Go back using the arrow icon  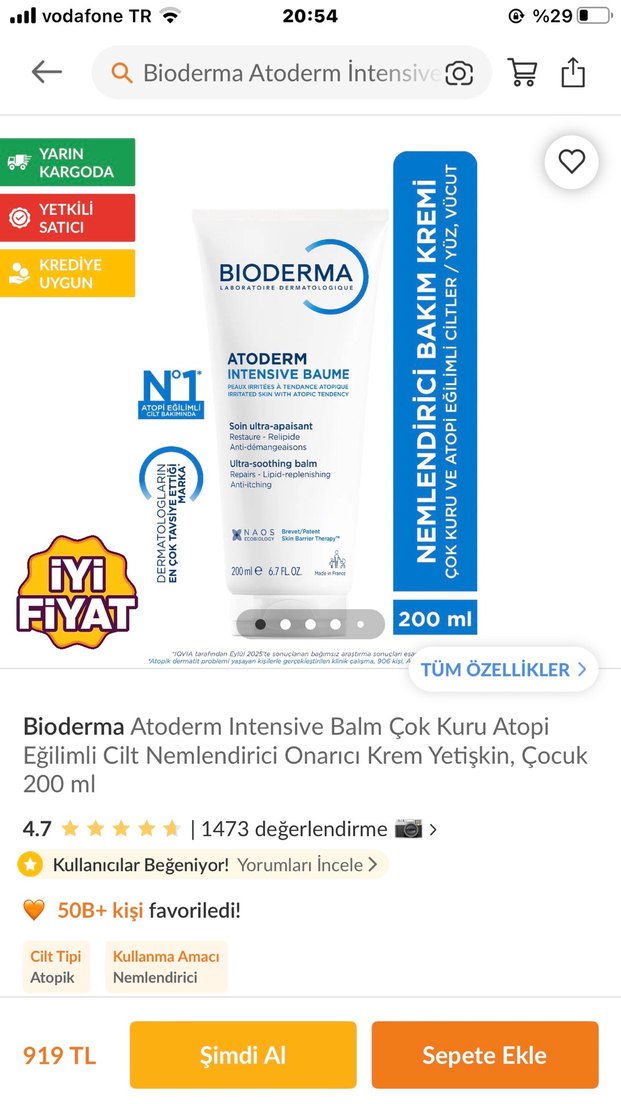(46, 72)
